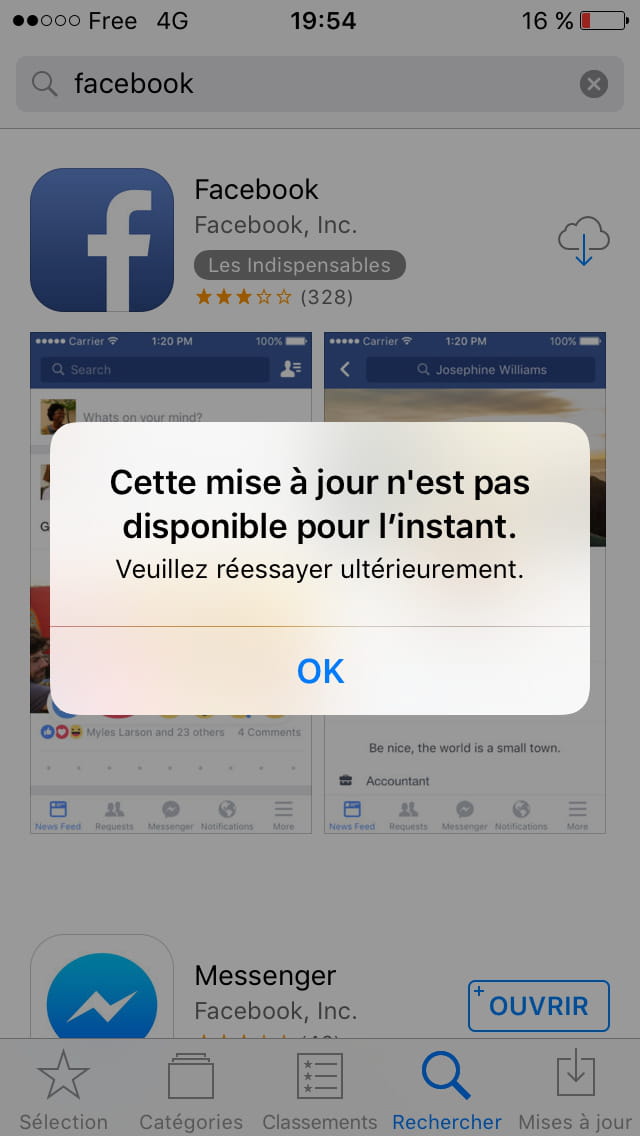The width and height of the screenshot is (640, 1136).
Task: Open the Facebook app listing
Action: (257, 190)
